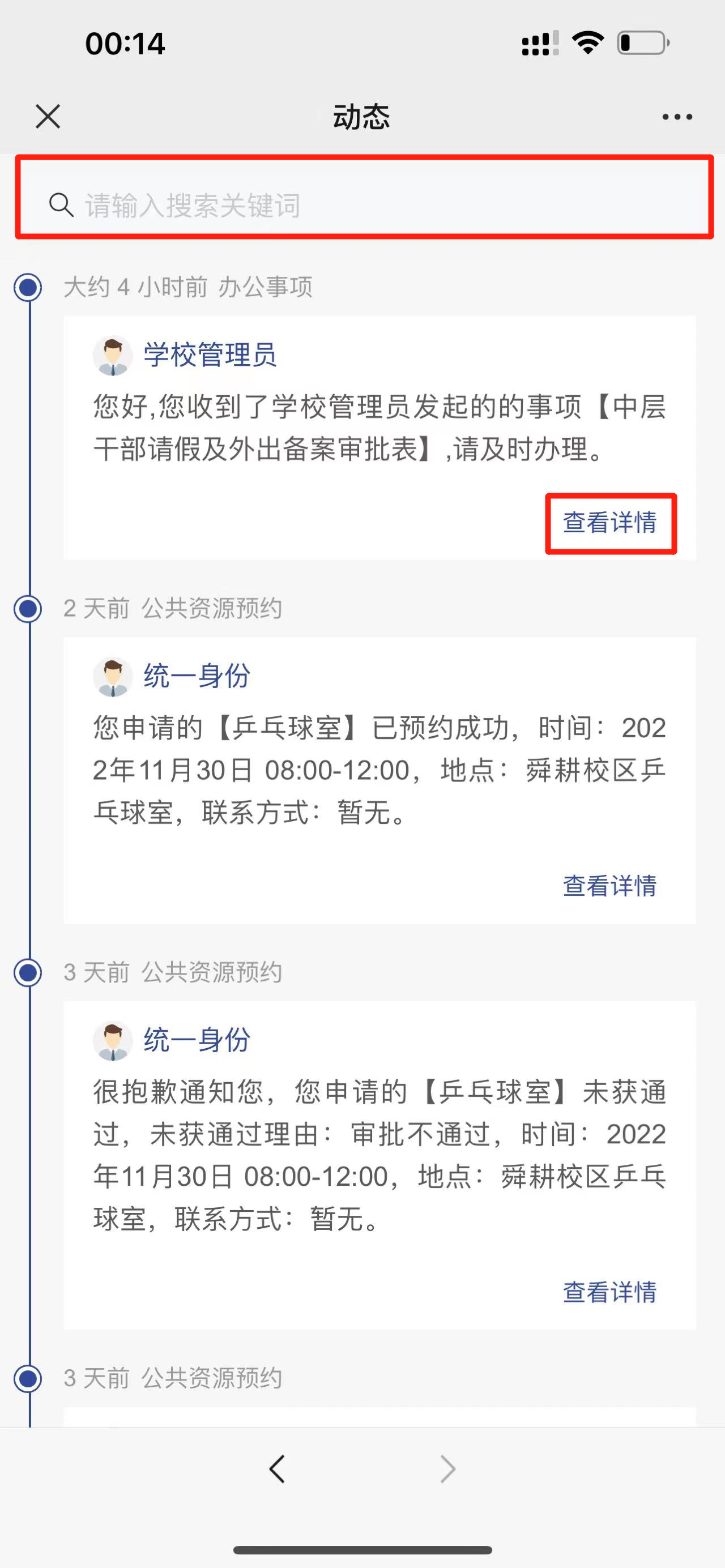
Task: Open the three-dot overflow menu
Action: (677, 117)
